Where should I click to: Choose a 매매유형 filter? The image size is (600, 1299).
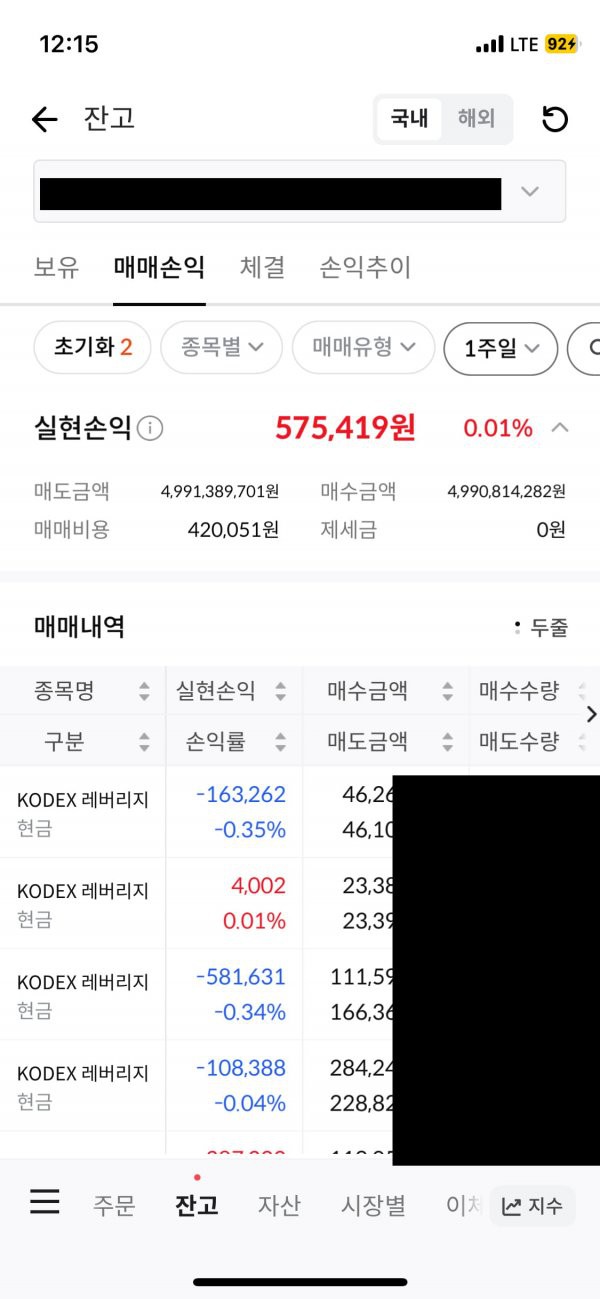pyautogui.click(x=363, y=348)
